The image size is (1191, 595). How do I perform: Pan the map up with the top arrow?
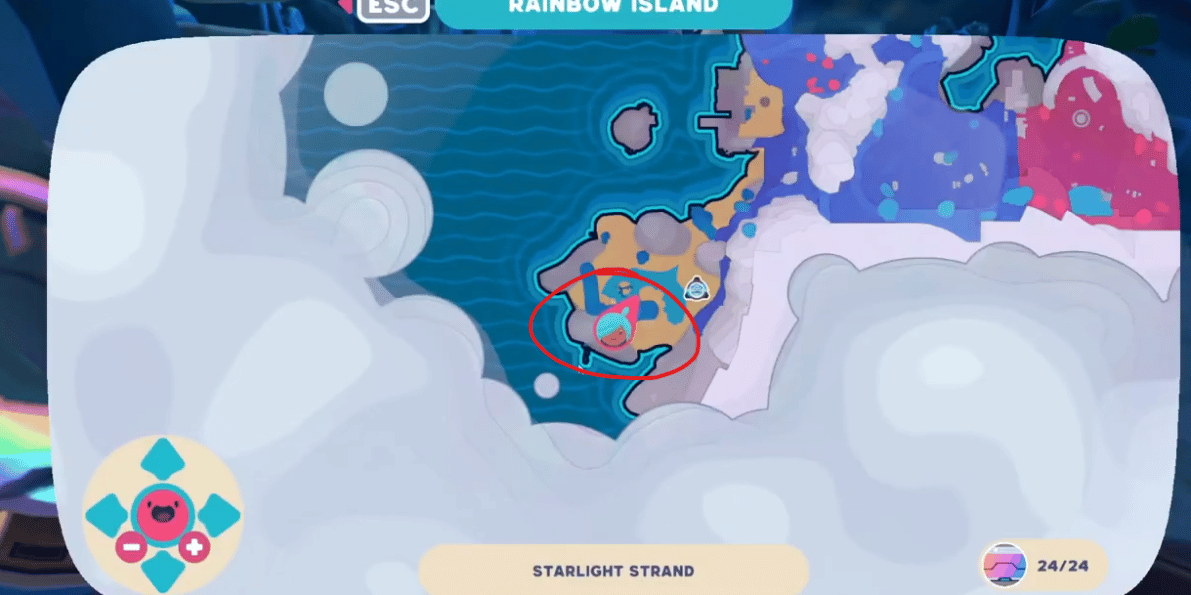[x=161, y=459]
